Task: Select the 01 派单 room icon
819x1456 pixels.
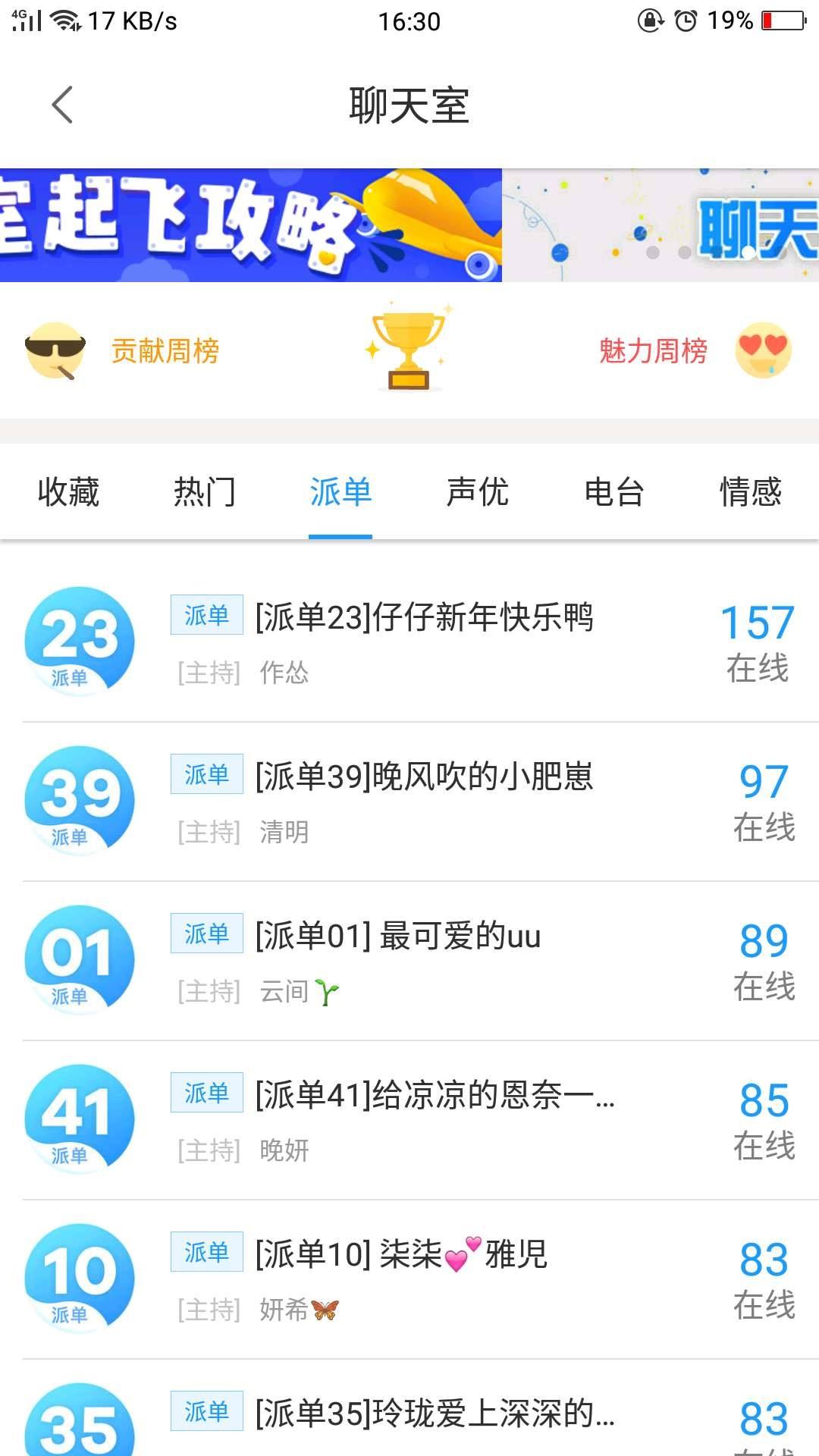Action: coord(80,959)
